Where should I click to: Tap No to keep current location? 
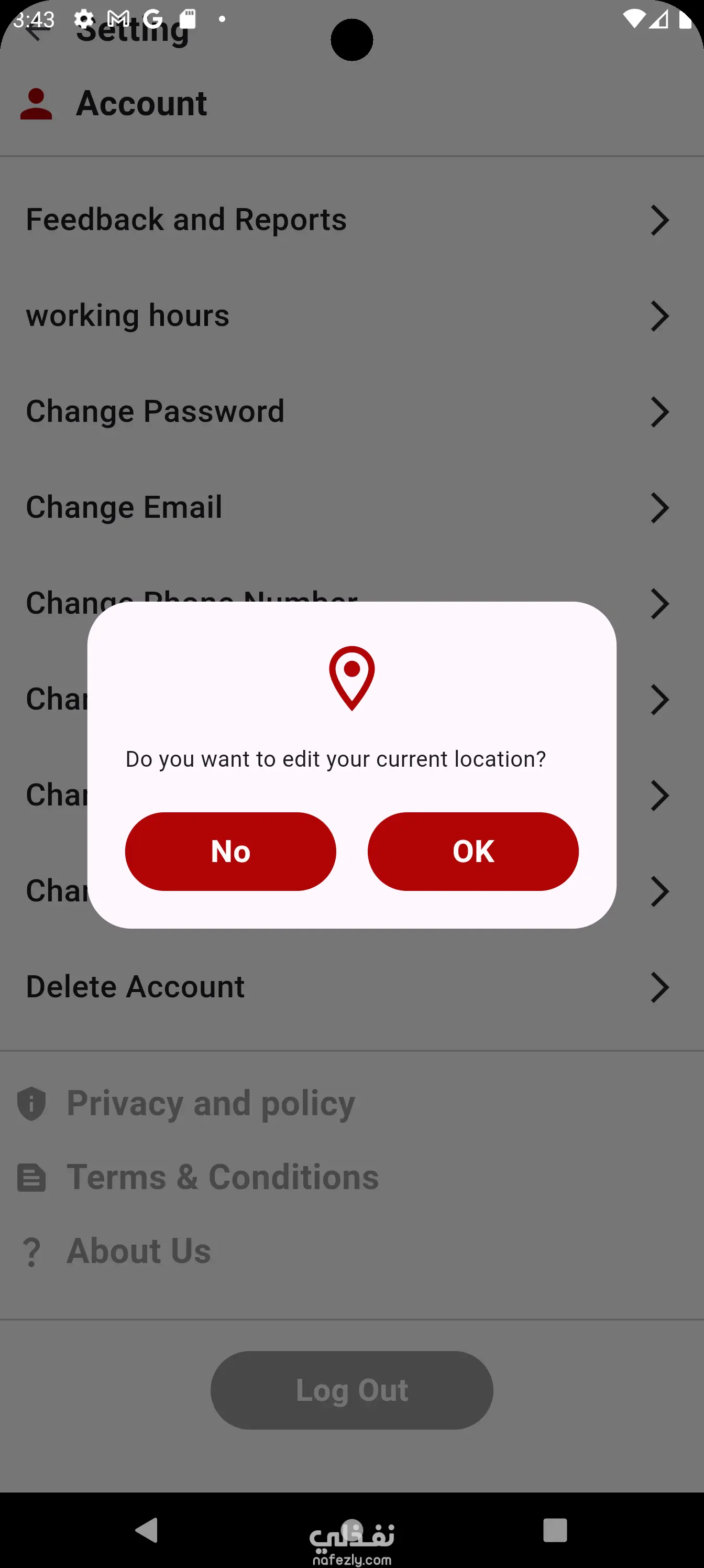pyautogui.click(x=230, y=851)
